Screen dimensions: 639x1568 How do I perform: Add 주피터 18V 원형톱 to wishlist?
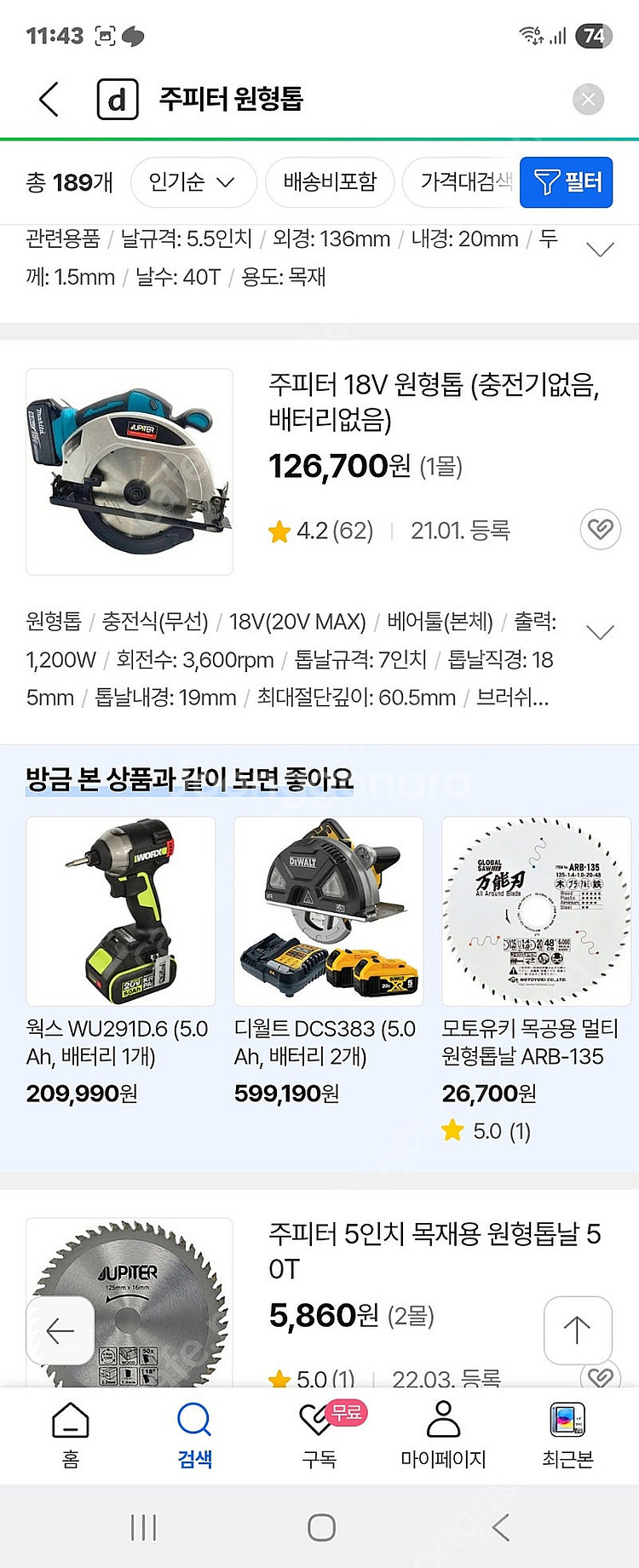pyautogui.click(x=600, y=530)
